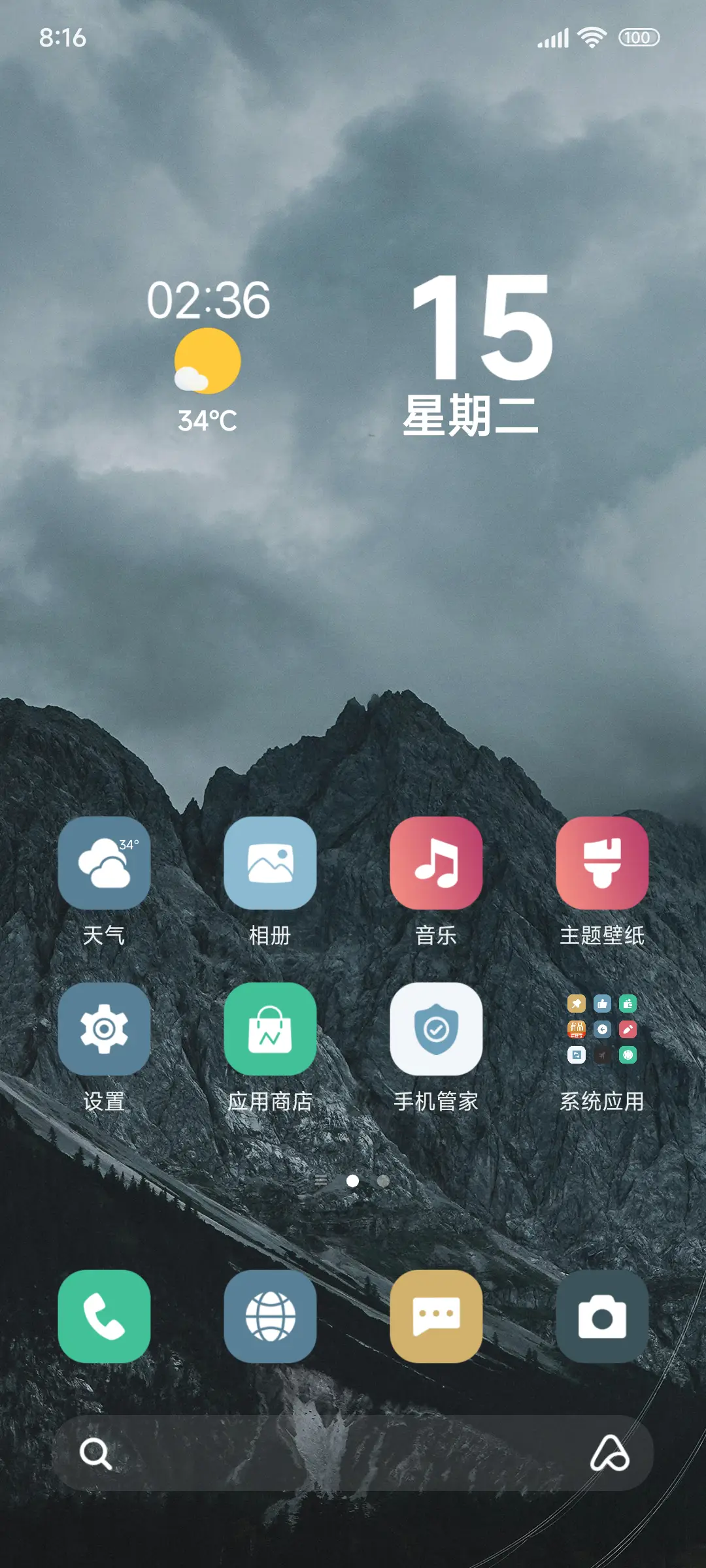Tap the clock widget showing 02:36

point(208,301)
